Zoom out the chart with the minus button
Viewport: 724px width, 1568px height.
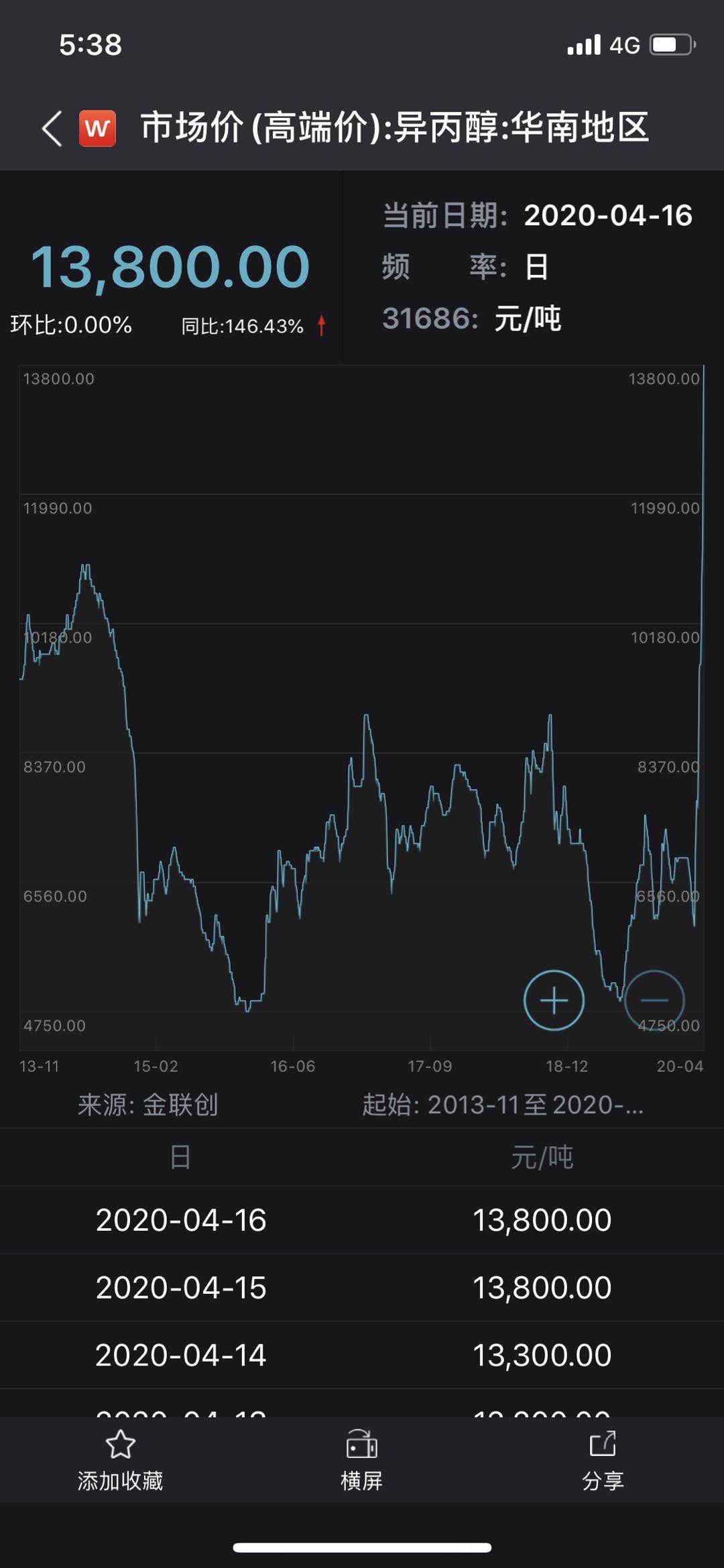tap(654, 1000)
